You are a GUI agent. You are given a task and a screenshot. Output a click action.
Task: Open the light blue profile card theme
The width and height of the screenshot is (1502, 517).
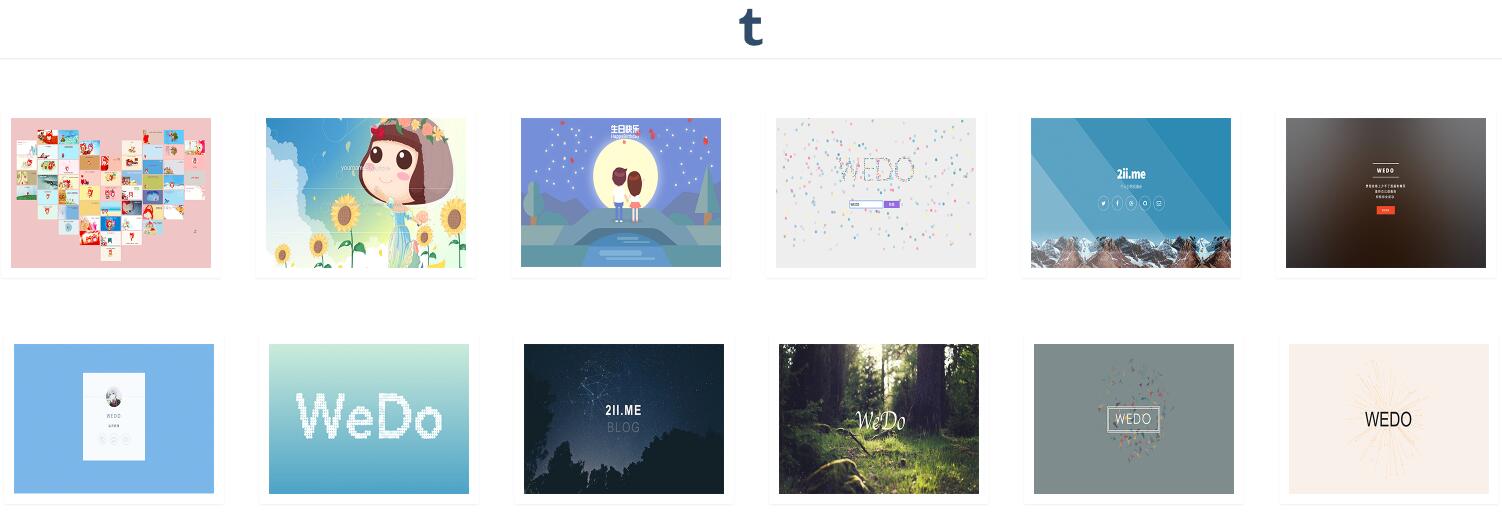[114, 418]
